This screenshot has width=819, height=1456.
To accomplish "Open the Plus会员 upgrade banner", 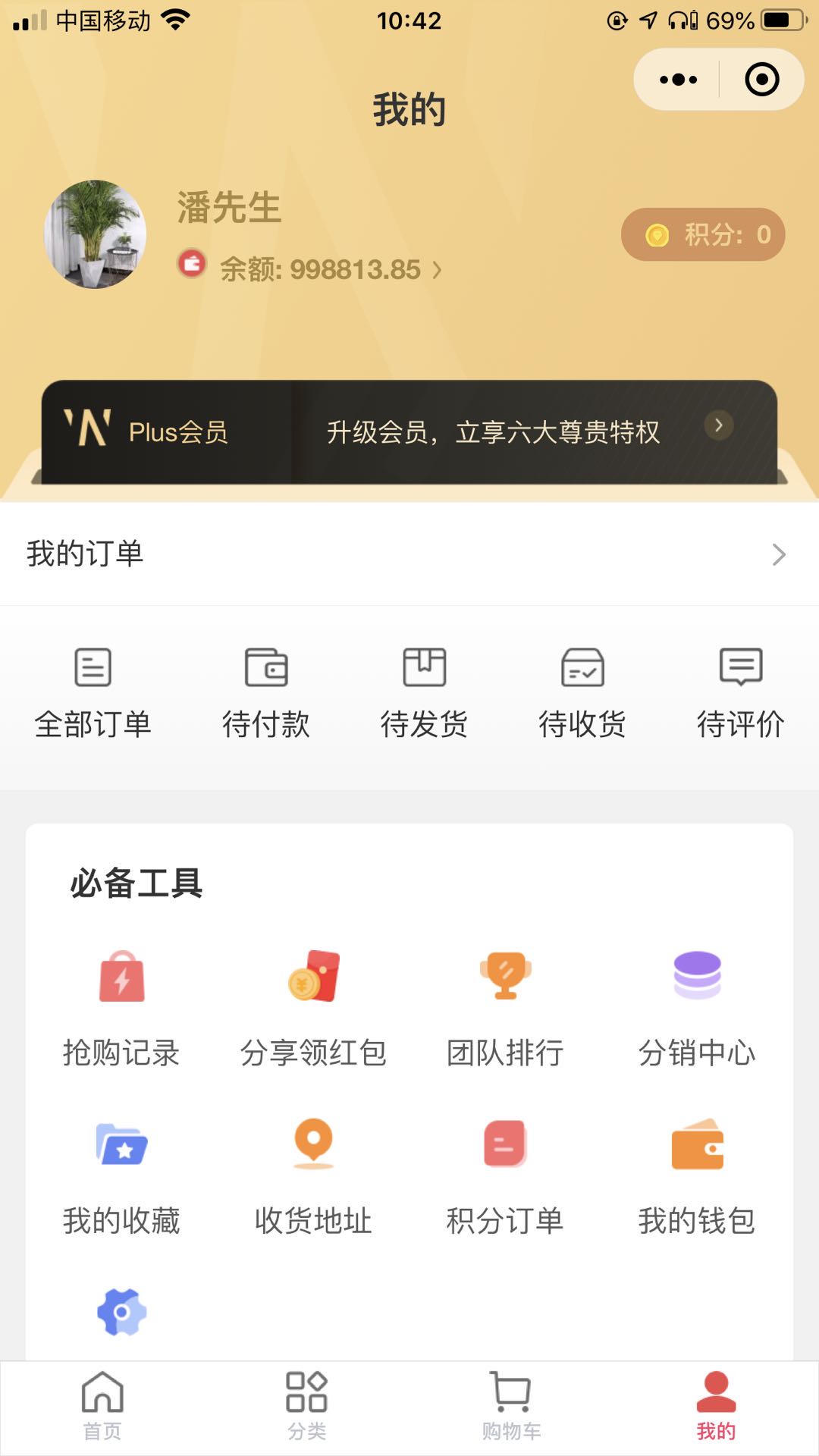I will click(409, 431).
